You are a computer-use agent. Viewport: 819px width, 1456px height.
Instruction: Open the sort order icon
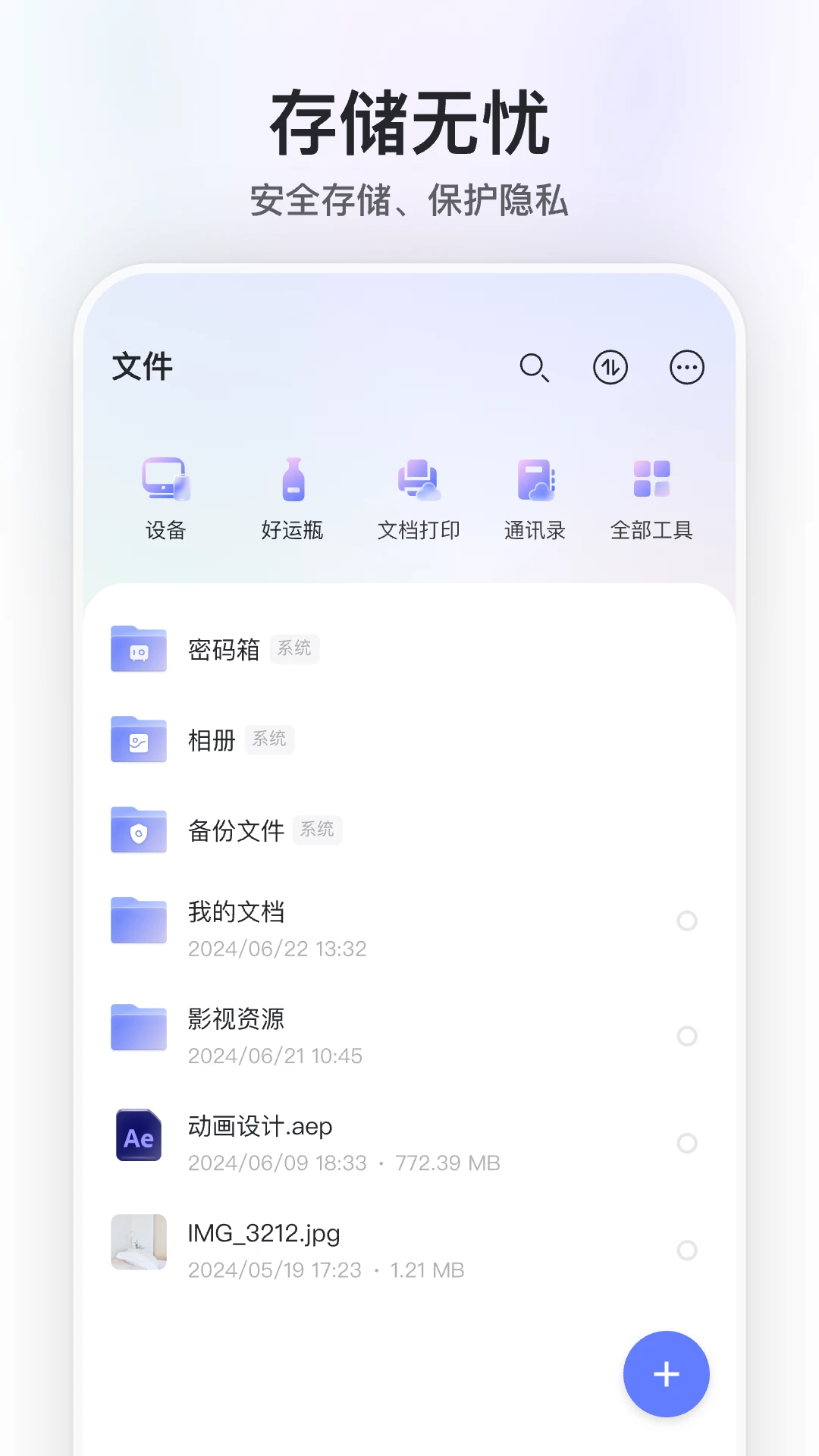tap(611, 366)
